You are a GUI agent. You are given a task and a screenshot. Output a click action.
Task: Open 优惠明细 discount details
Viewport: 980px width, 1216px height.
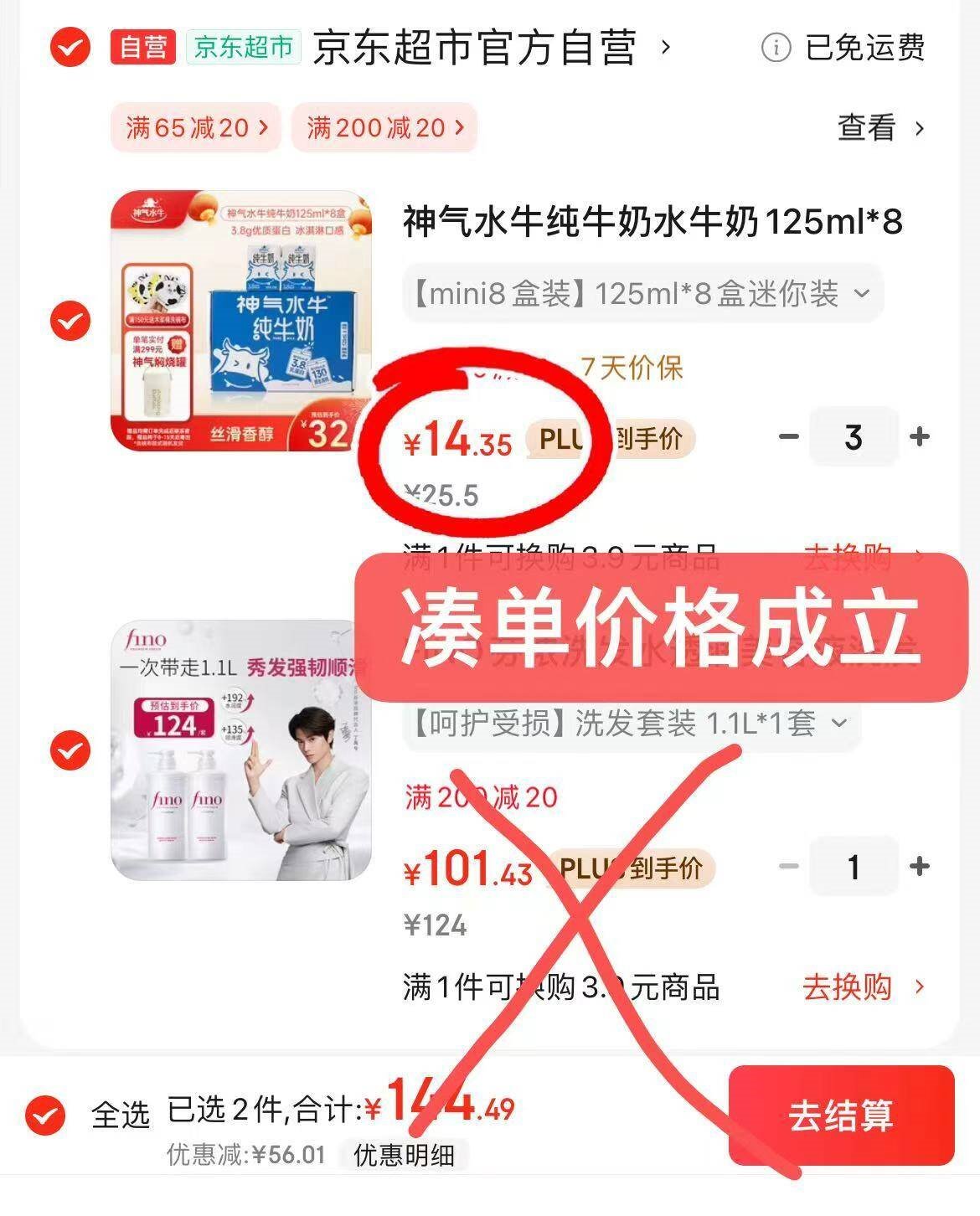pyautogui.click(x=404, y=1156)
